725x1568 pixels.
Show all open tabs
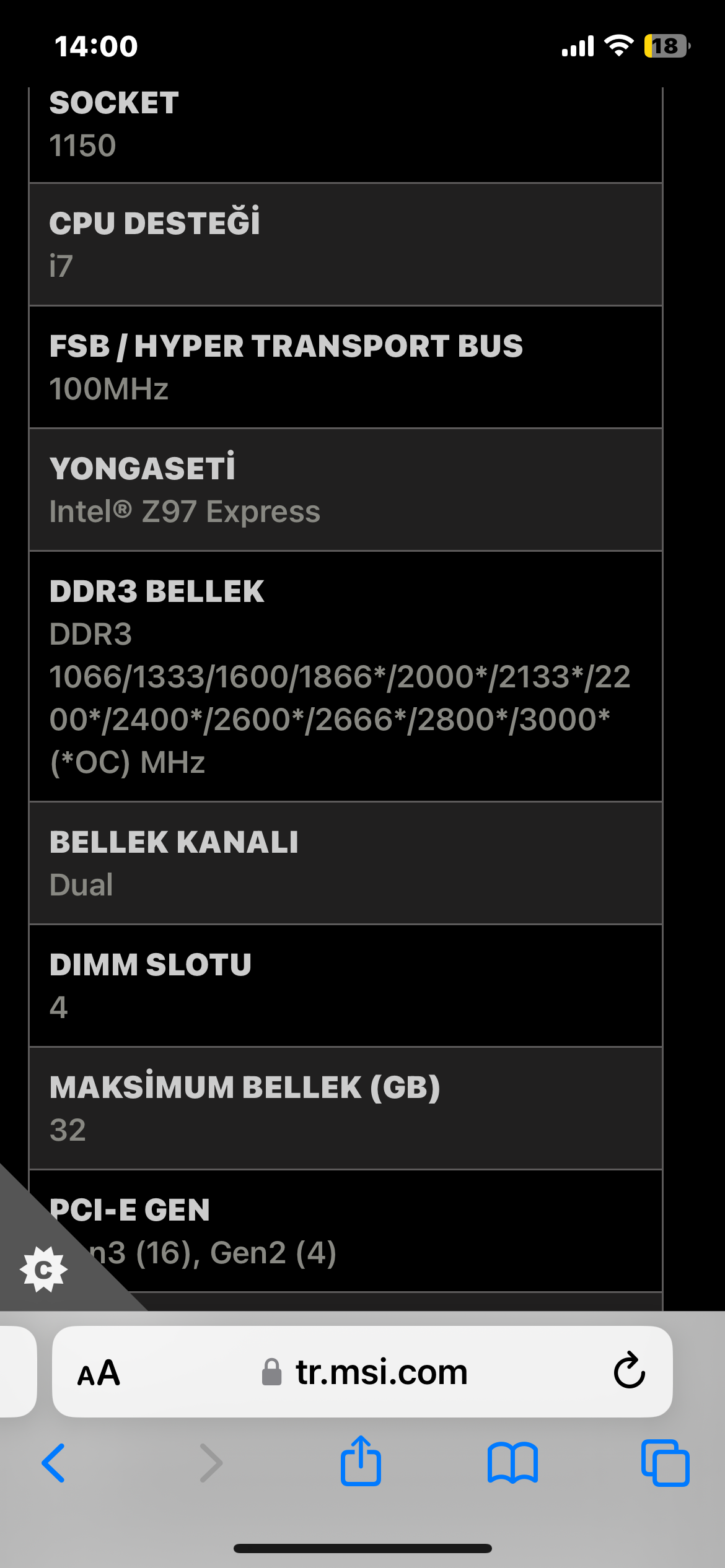point(665,1463)
